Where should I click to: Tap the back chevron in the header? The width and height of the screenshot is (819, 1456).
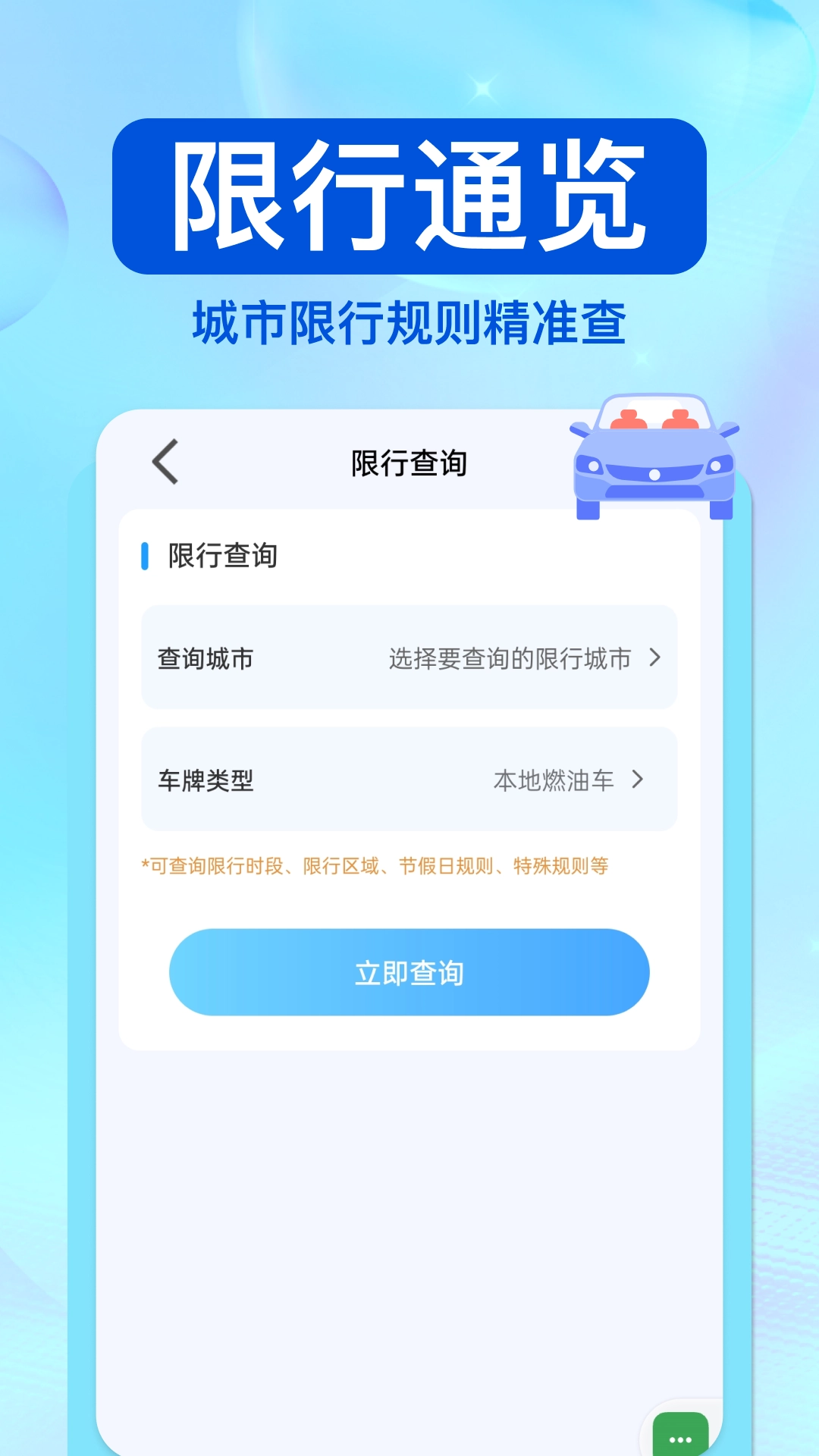pos(164,463)
